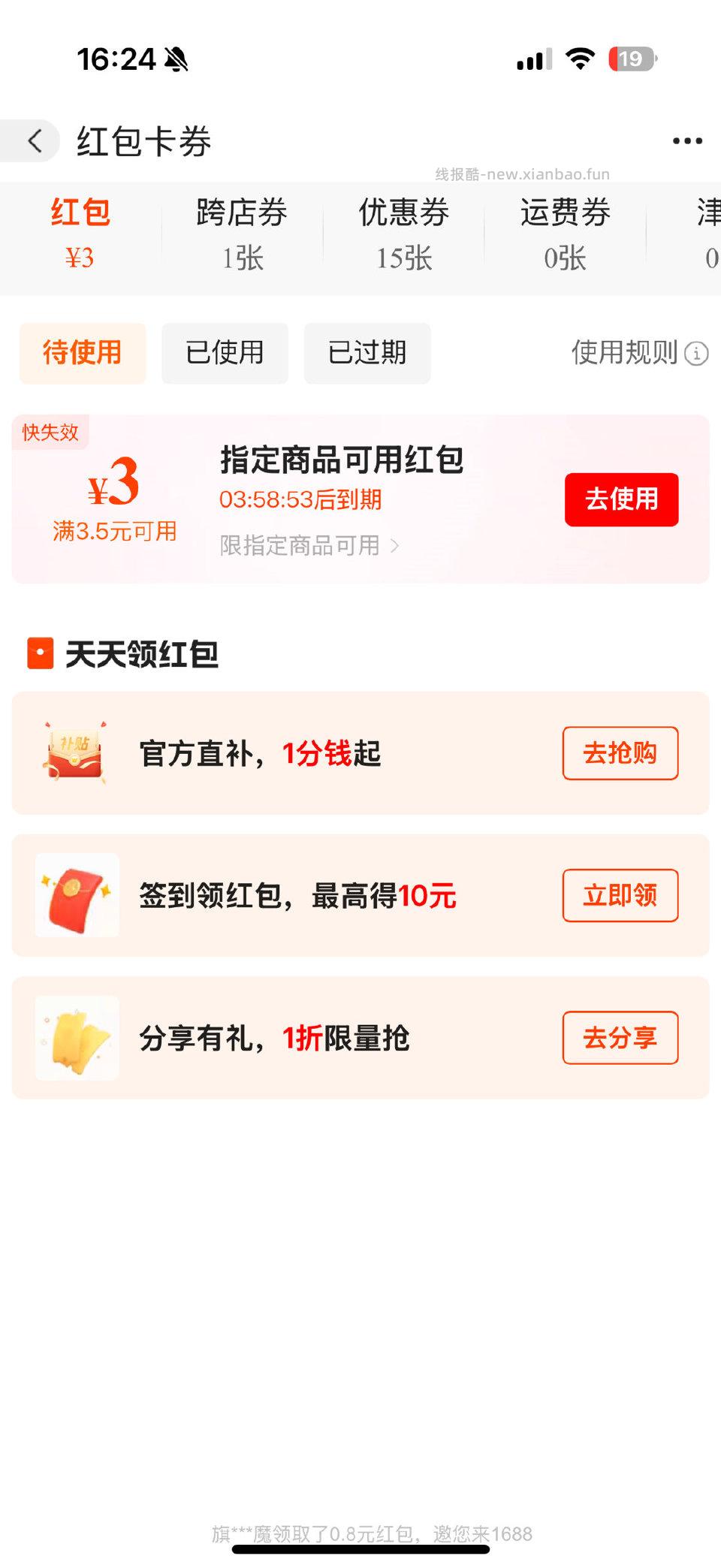Tap the 补贴 red envelope icon
Image resolution: width=721 pixels, height=1568 pixels.
75,753
